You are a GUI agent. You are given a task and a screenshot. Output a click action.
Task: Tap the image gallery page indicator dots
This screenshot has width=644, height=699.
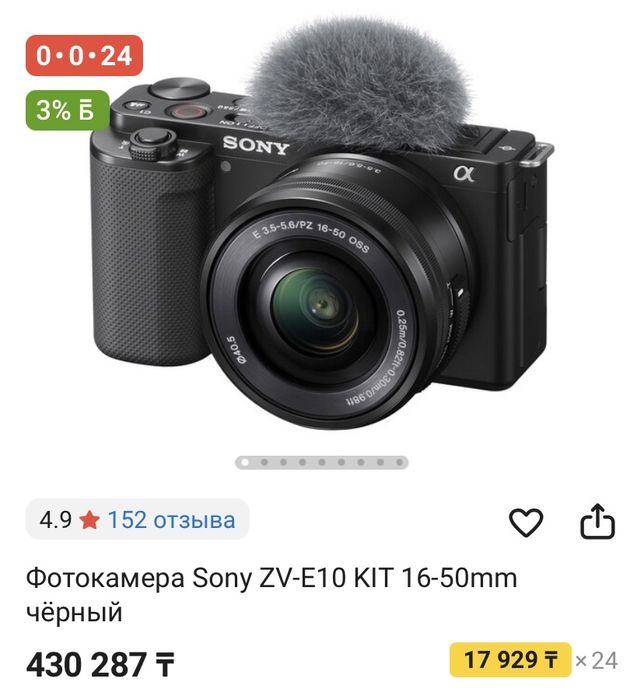(x=322, y=462)
